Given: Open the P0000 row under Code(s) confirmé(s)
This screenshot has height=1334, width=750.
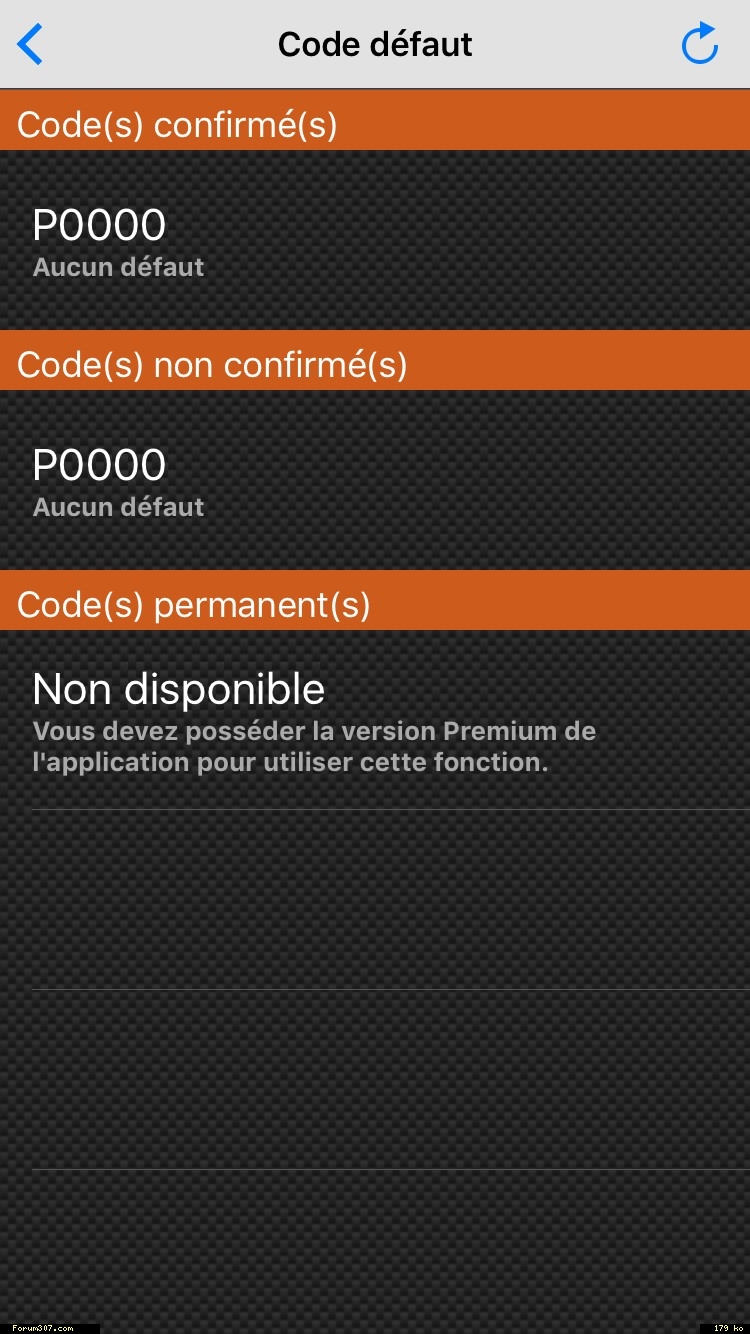Looking at the screenshot, I should pos(375,240).
